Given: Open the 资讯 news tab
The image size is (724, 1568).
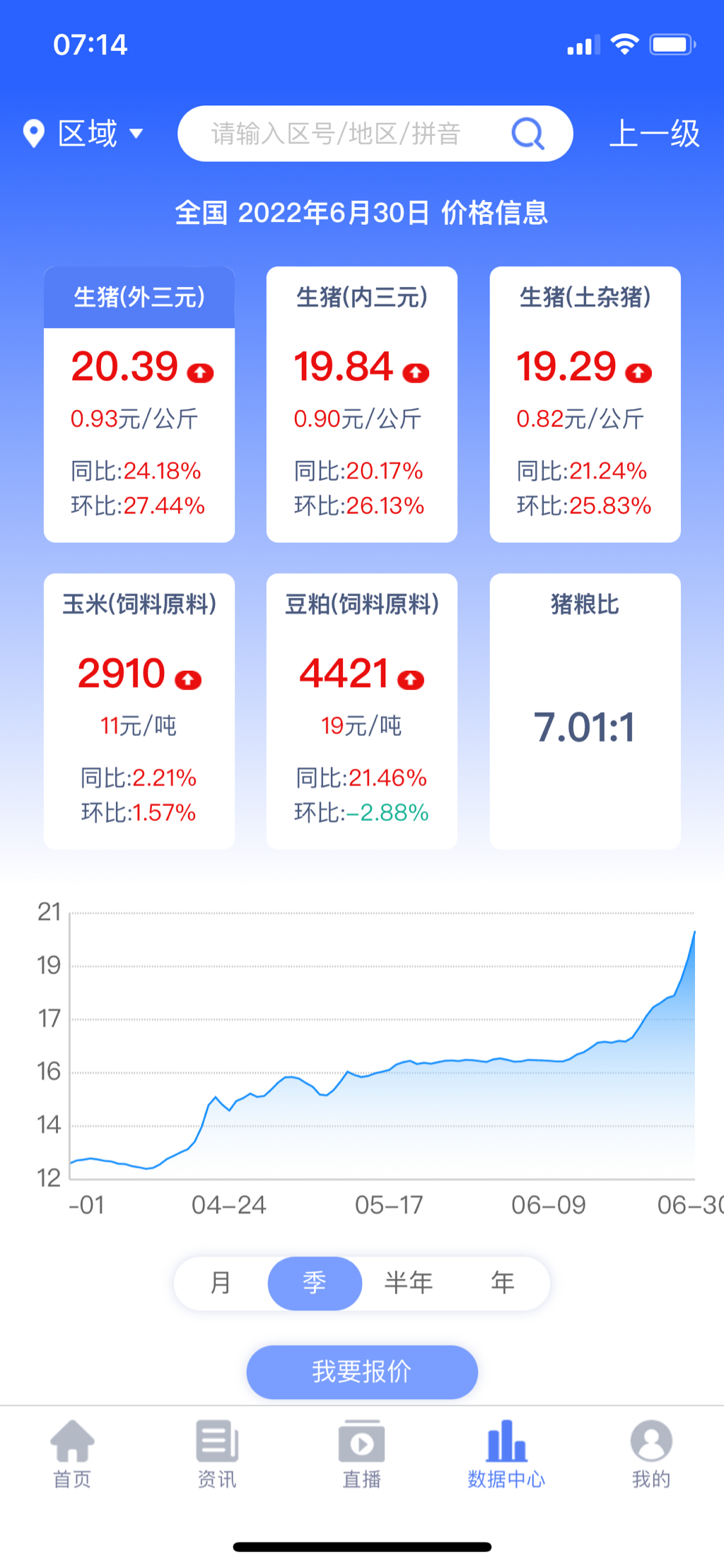Looking at the screenshot, I should (217, 1454).
